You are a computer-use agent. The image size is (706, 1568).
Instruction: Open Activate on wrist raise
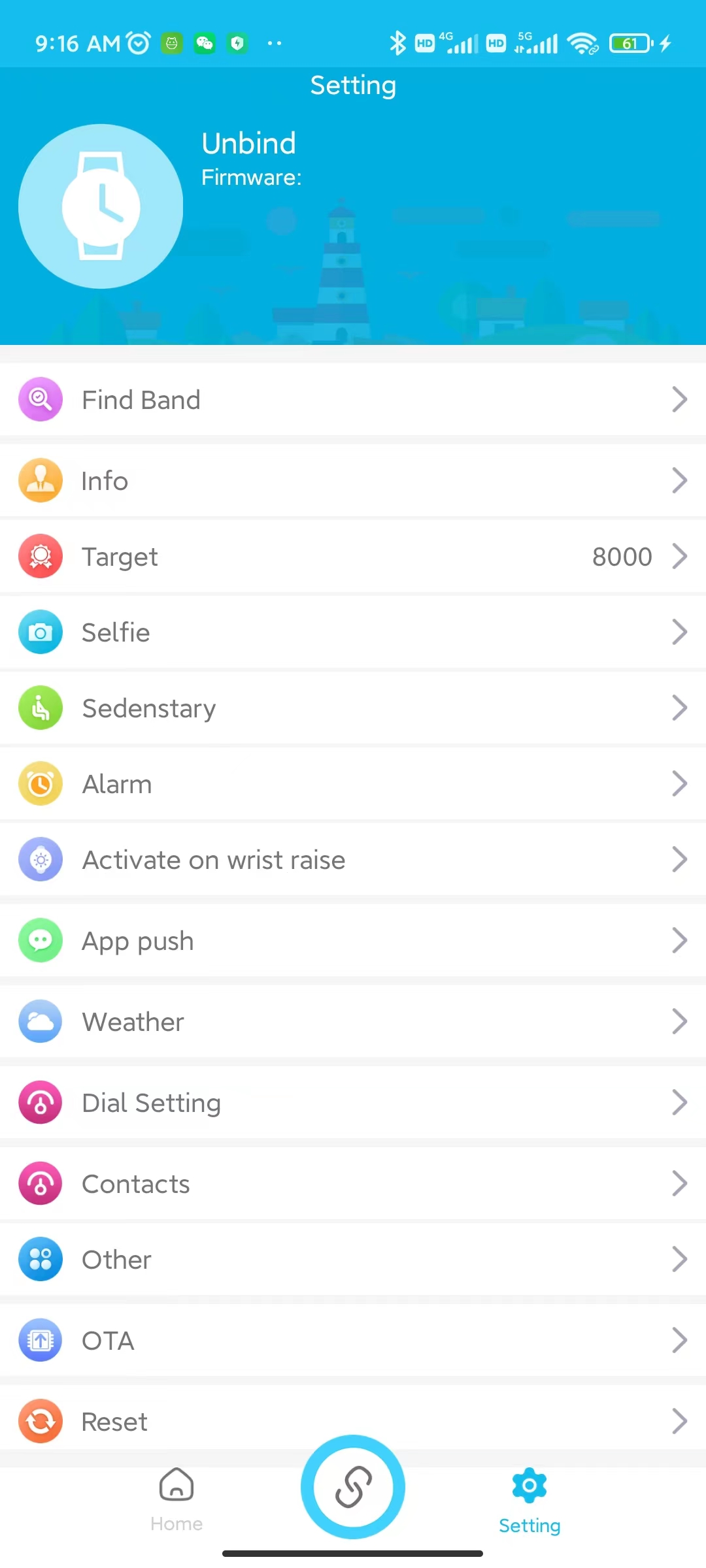click(353, 860)
